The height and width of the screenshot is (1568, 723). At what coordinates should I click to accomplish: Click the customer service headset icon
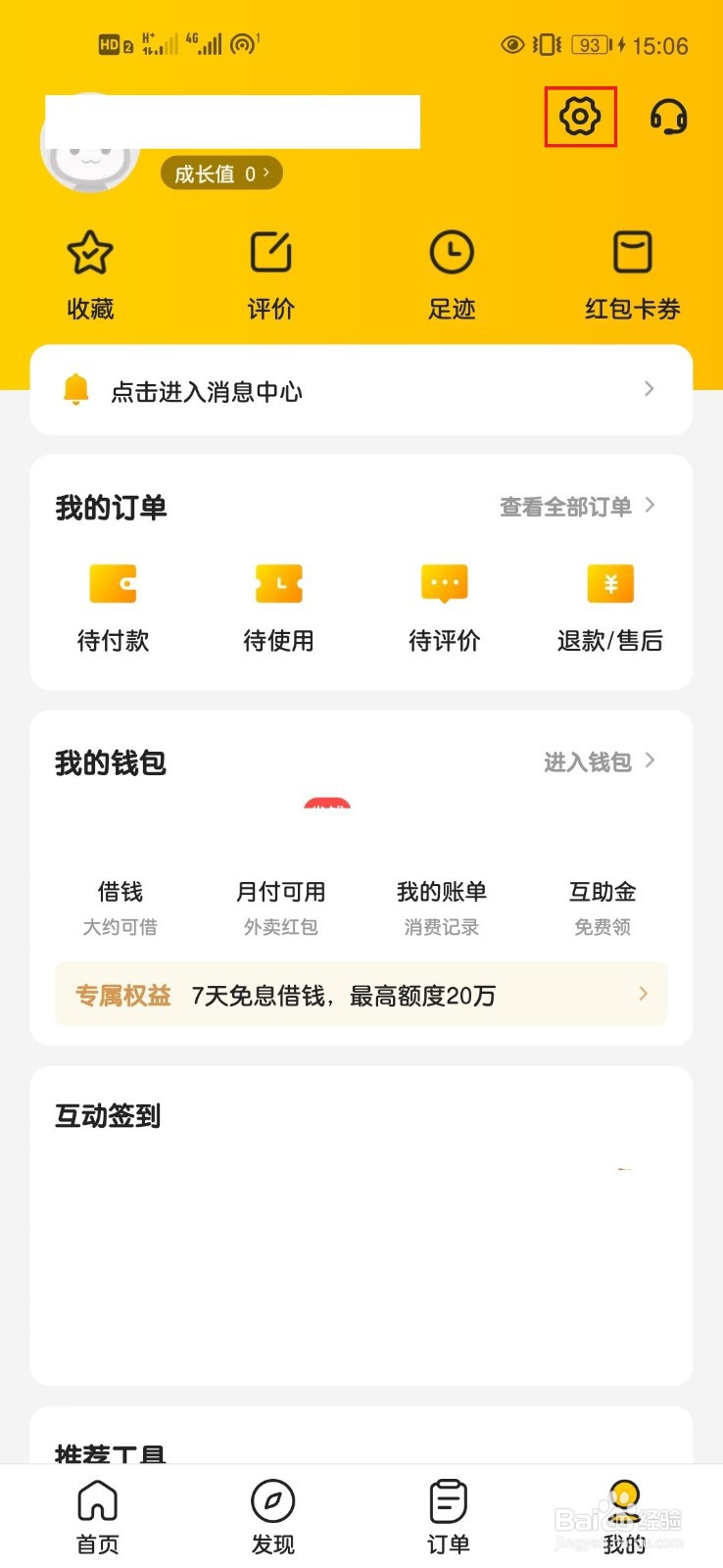pos(669,118)
